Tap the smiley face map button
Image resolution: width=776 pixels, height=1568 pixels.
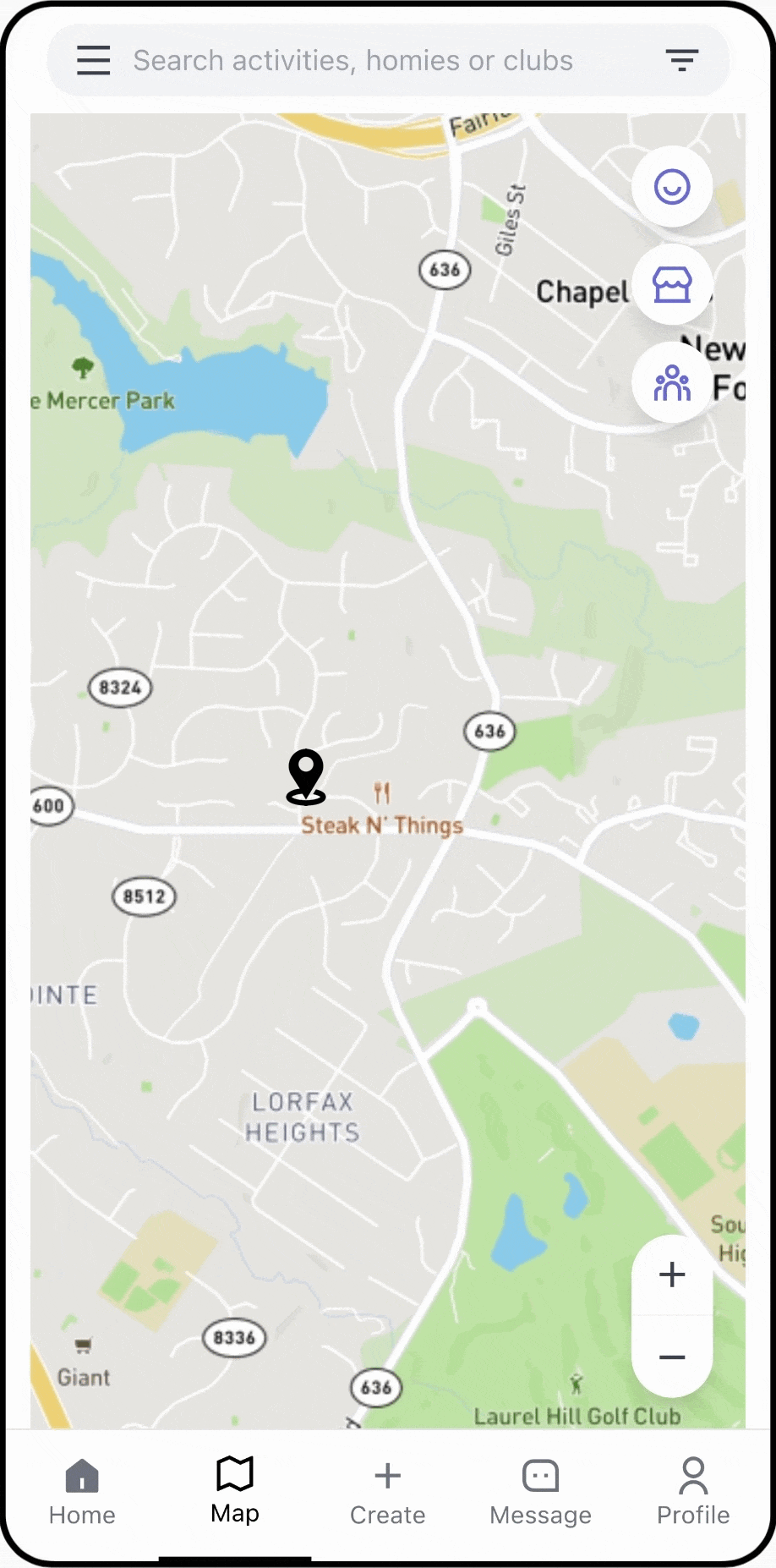pos(672,187)
